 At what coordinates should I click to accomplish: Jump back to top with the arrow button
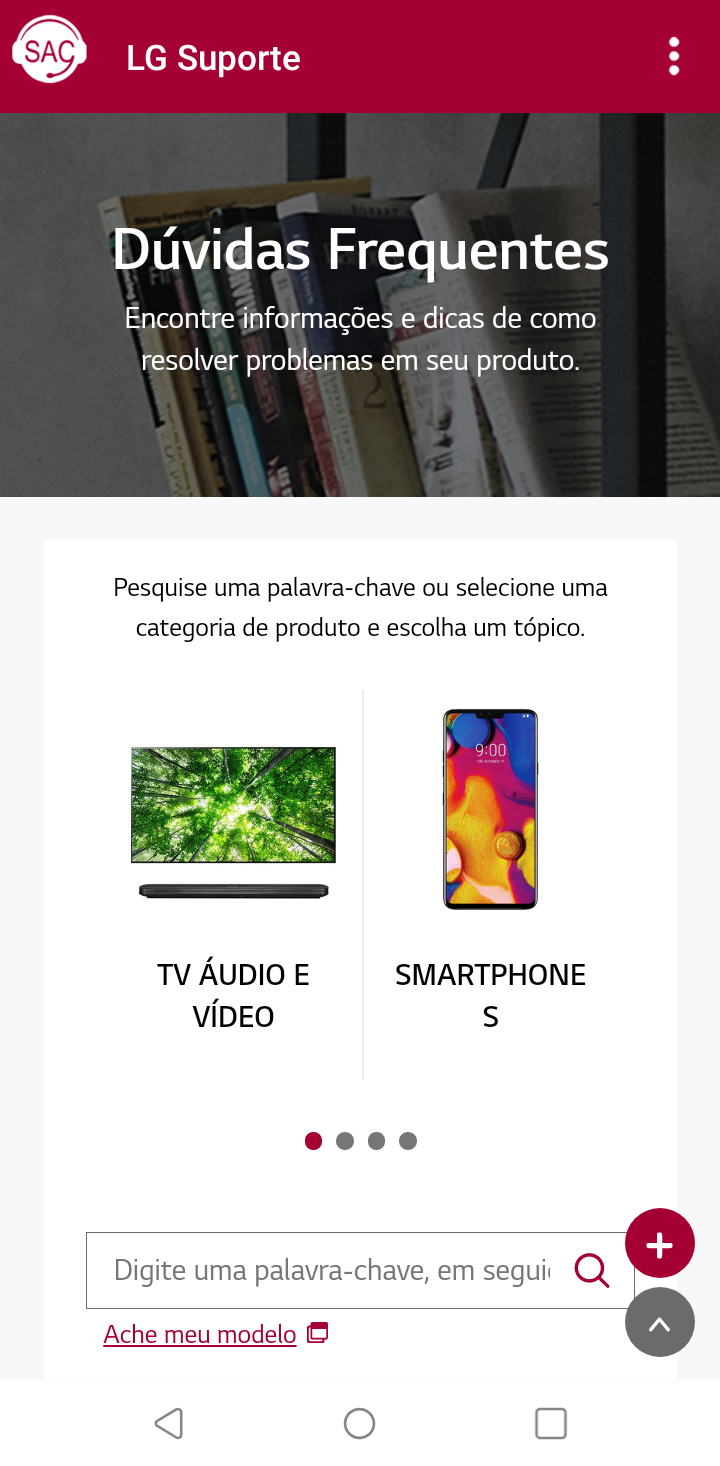click(x=660, y=1322)
